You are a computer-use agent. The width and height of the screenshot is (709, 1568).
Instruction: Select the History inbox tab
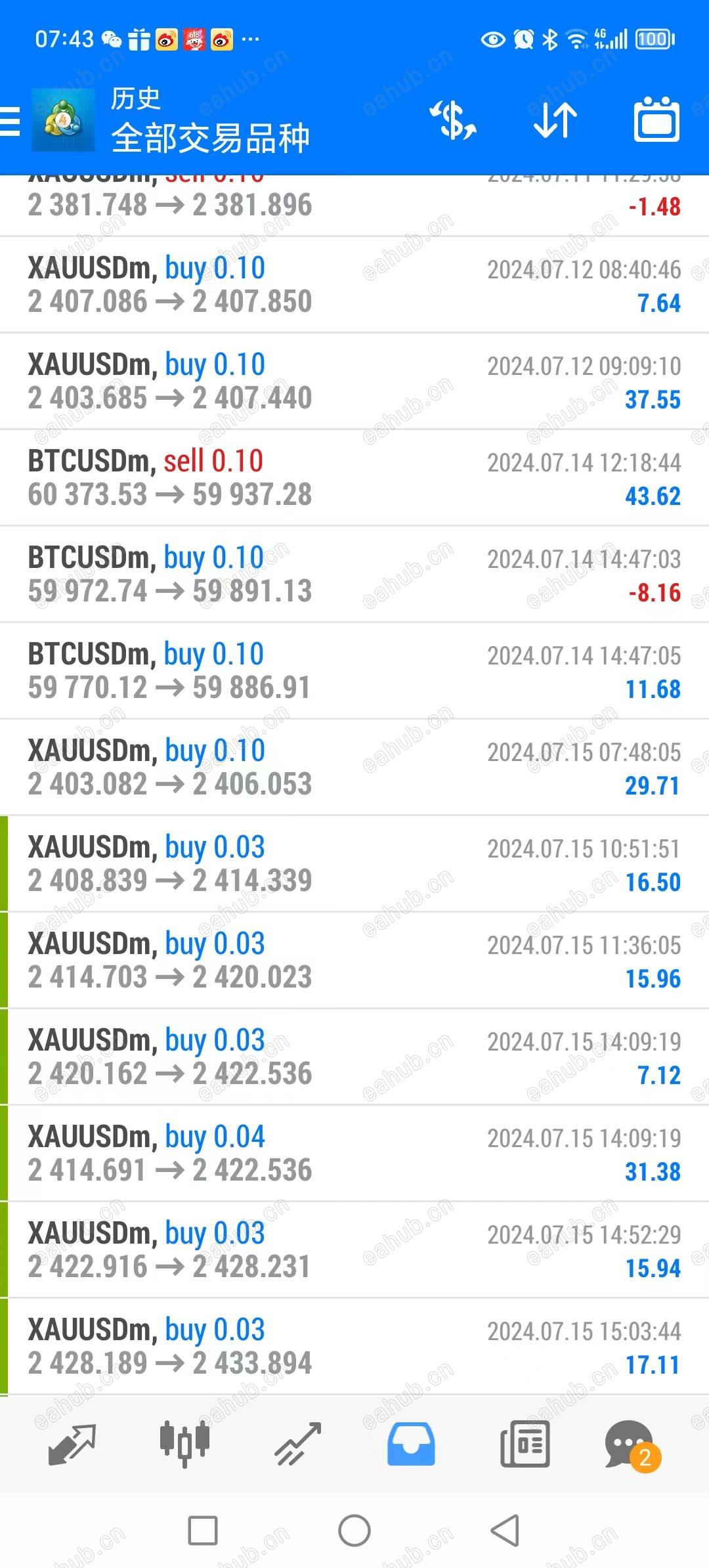click(x=411, y=1443)
